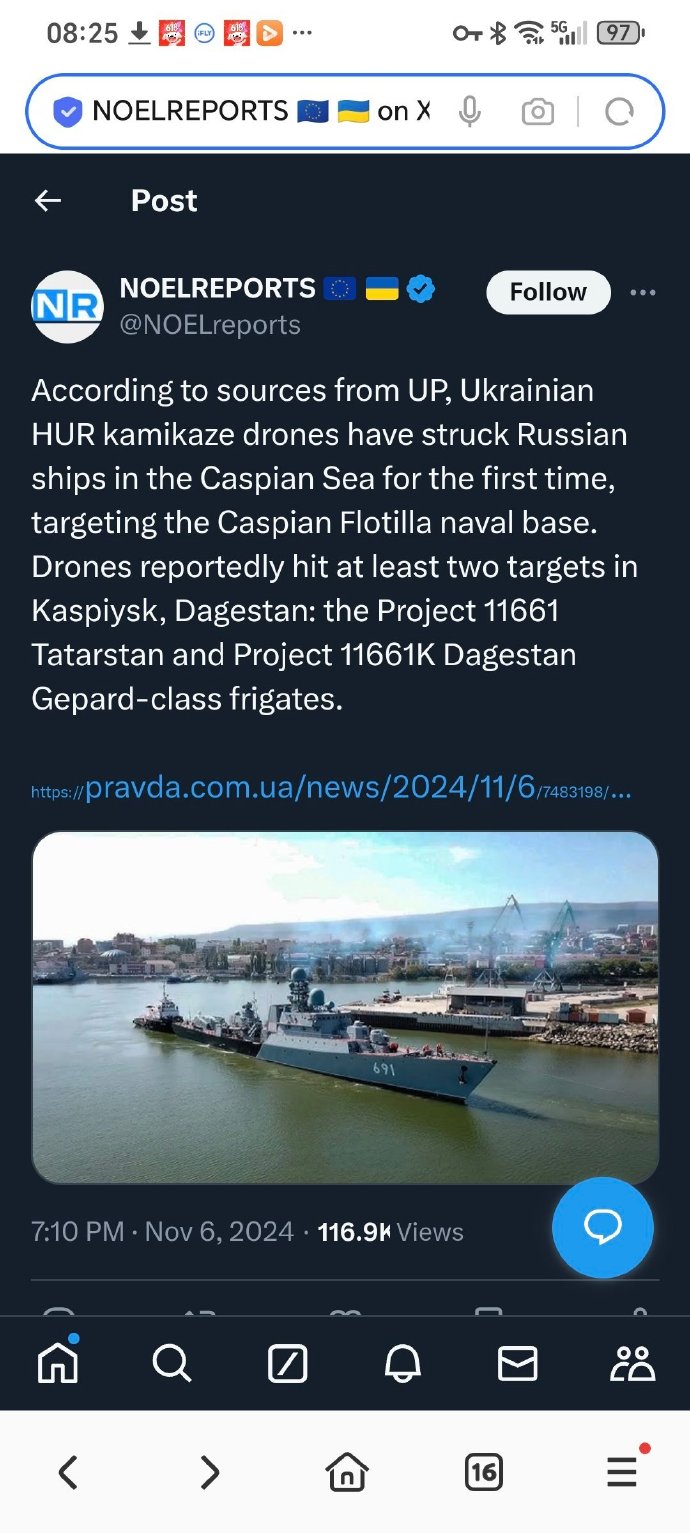Viewport: 690px width, 1533px height.
Task: Open camera search in address bar
Action: click(537, 112)
